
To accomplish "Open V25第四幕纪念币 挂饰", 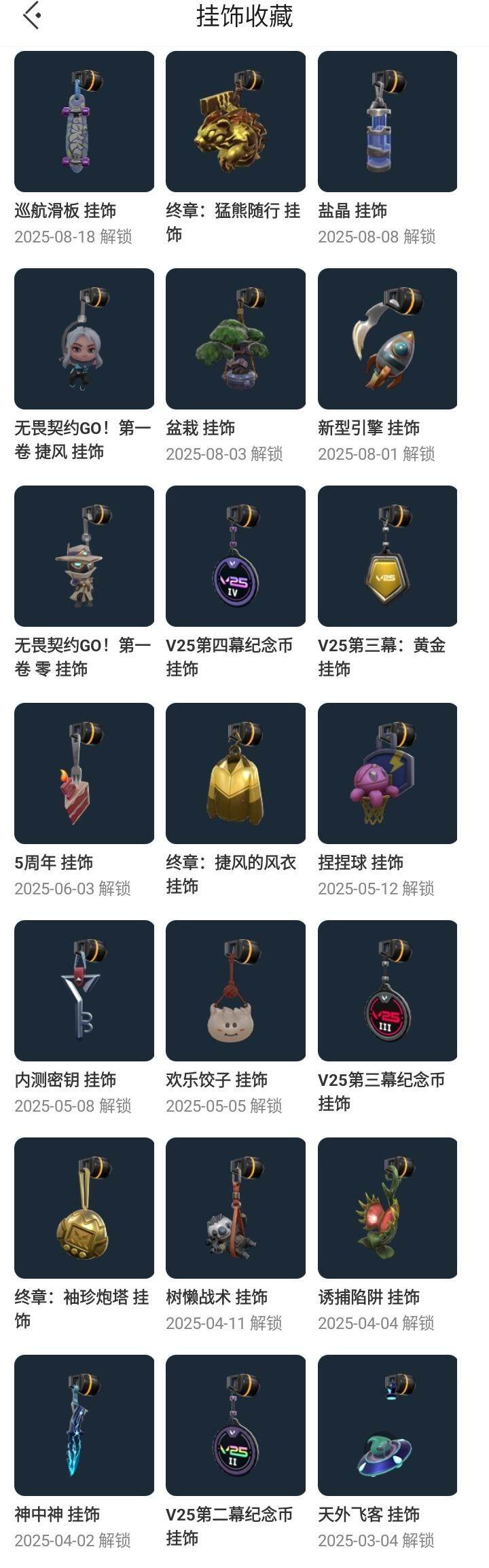I will click(x=236, y=556).
